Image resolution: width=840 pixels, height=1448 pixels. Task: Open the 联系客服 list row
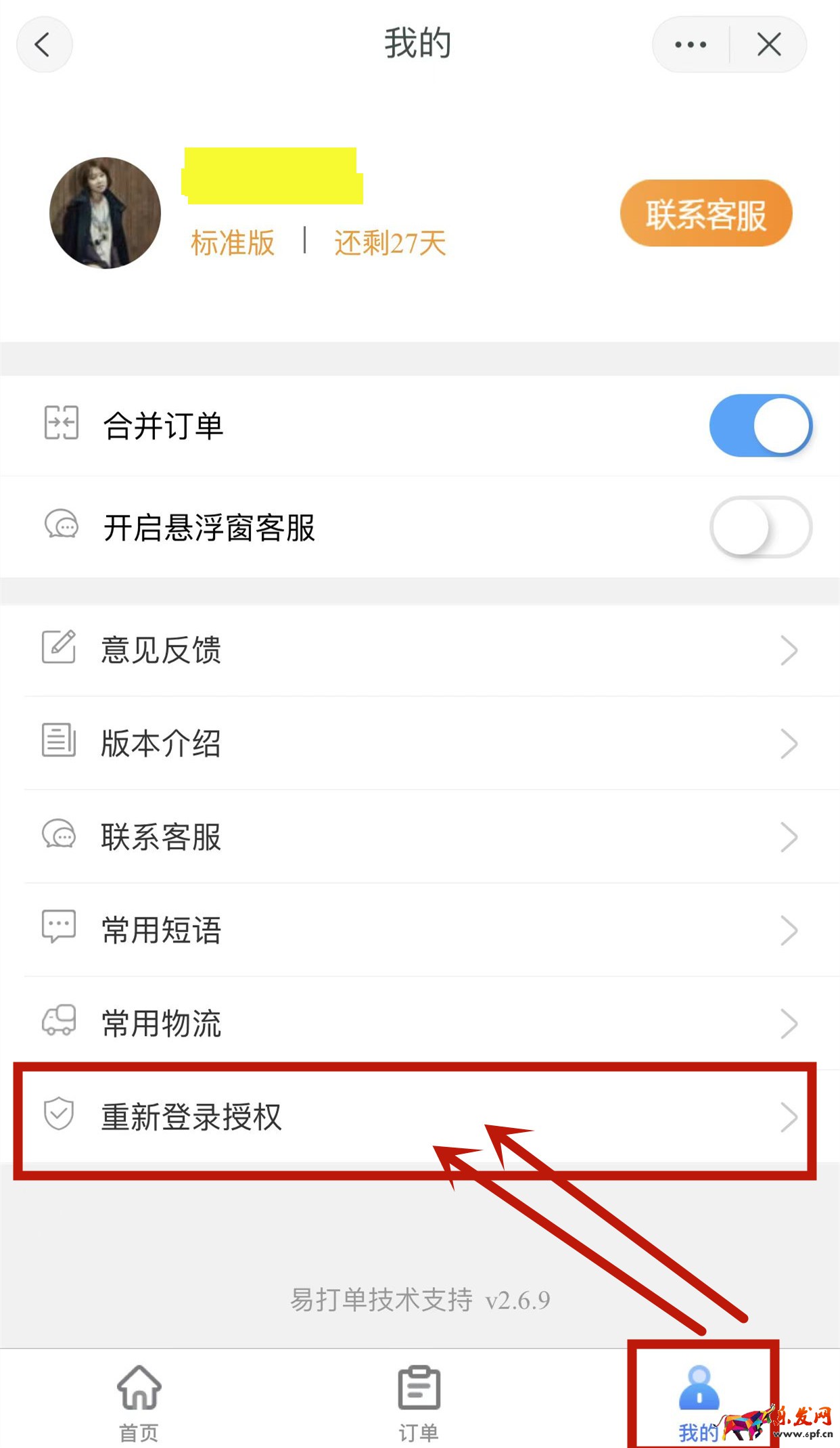419,836
